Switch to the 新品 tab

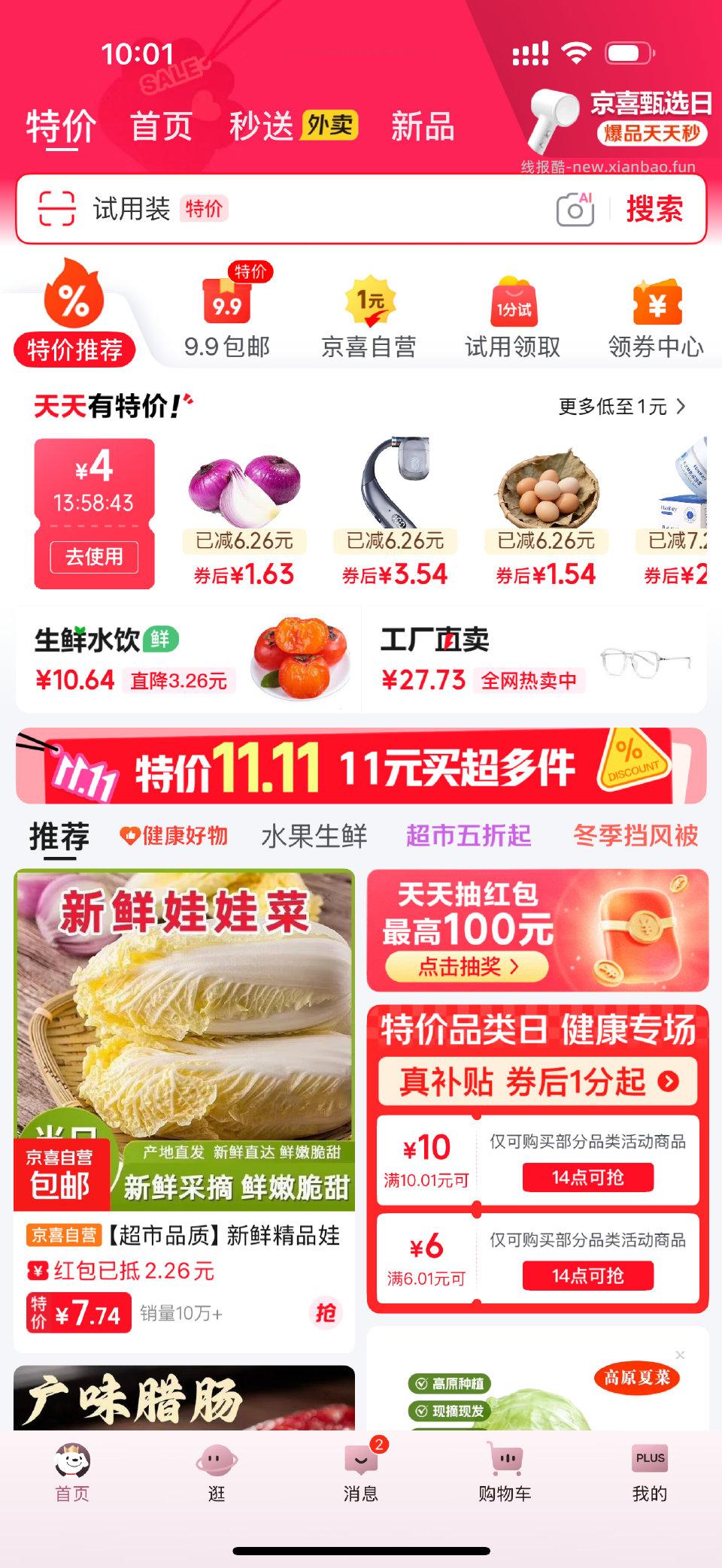[x=423, y=126]
